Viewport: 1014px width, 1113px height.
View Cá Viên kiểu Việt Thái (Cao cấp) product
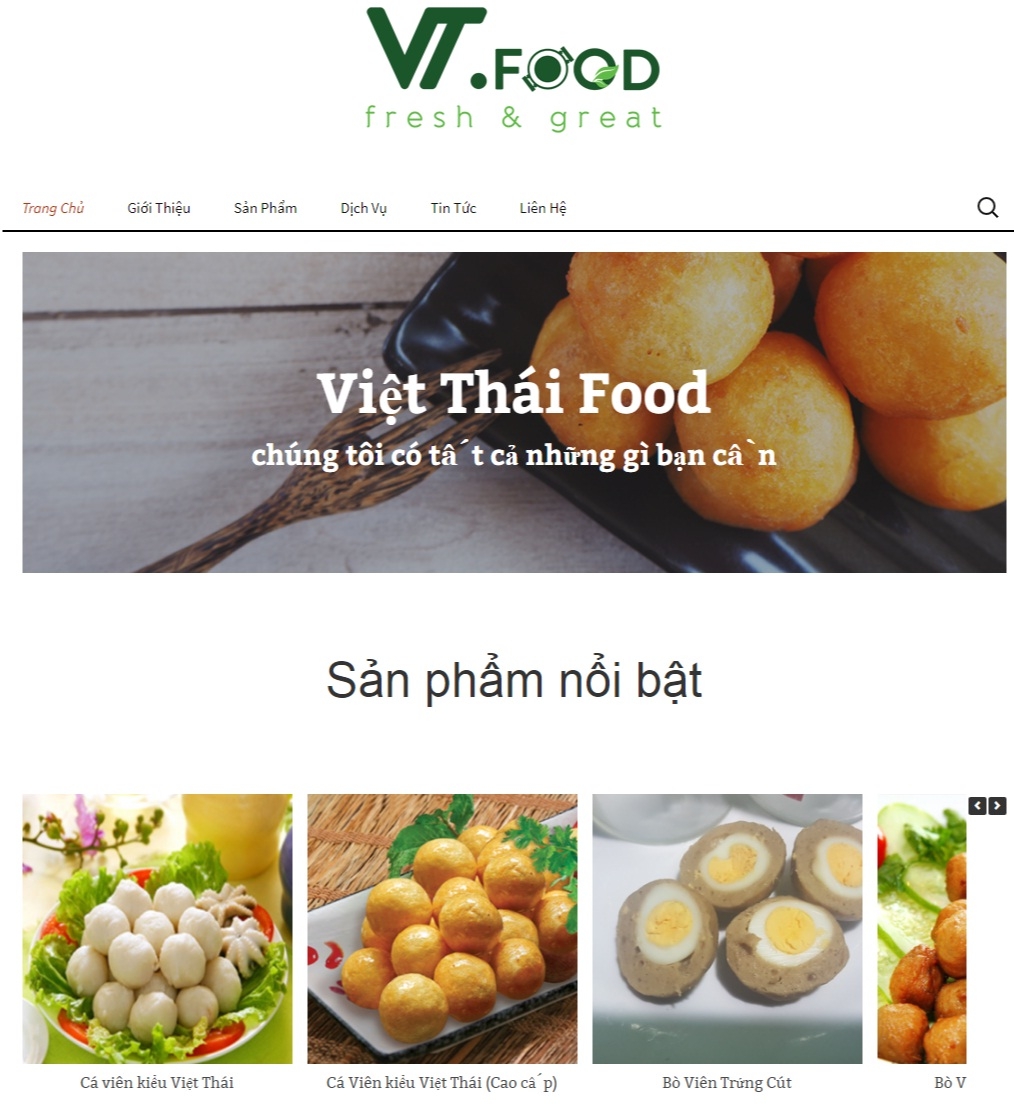click(442, 928)
